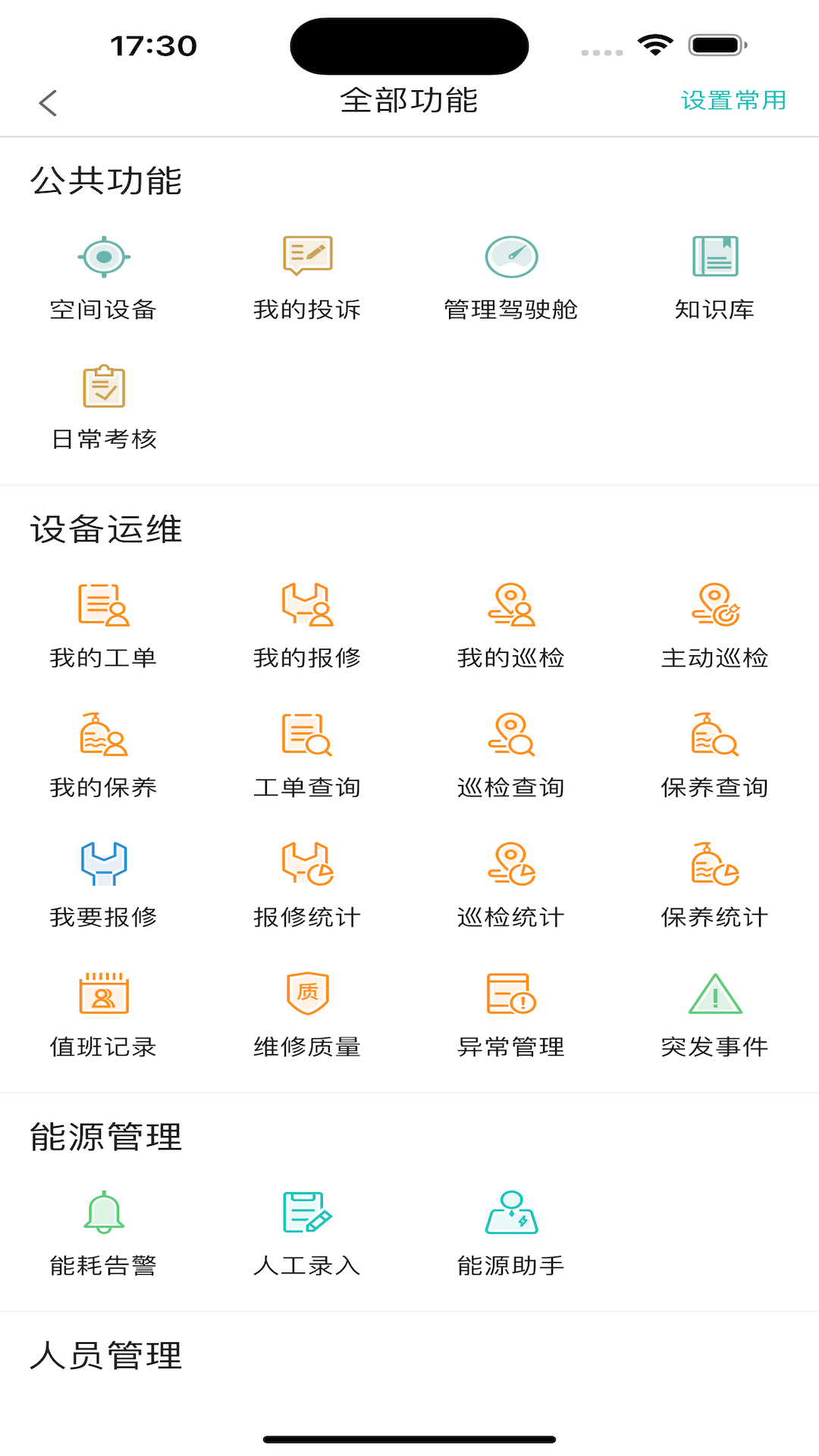Tap 设置常用 to set frequent functions
Image resolution: width=819 pixels, height=1456 pixels.
[733, 101]
